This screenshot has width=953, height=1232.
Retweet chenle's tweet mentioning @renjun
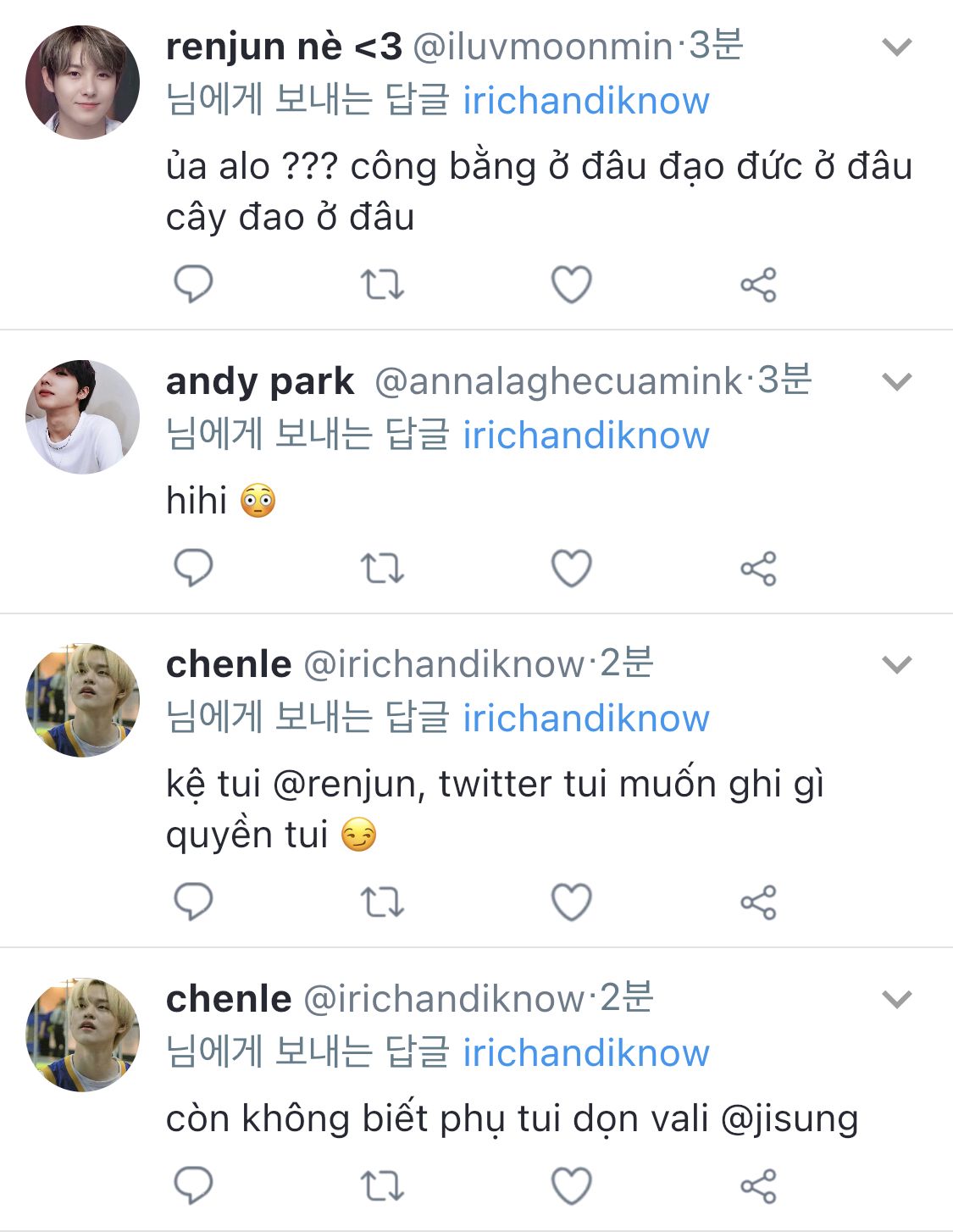(382, 902)
